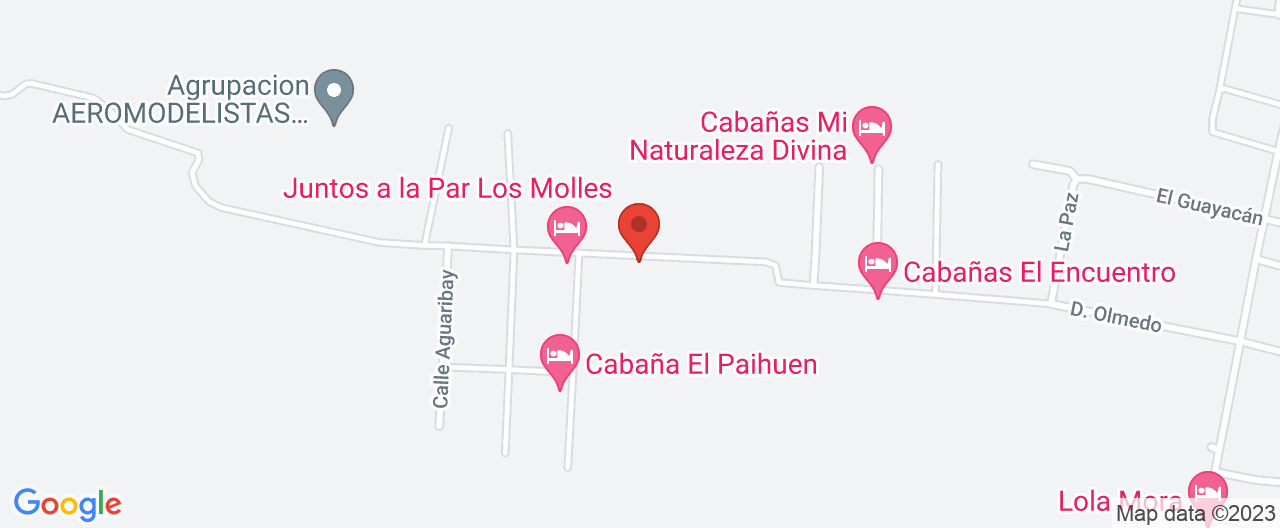Open the Google logo link

pyautogui.click(x=67, y=504)
